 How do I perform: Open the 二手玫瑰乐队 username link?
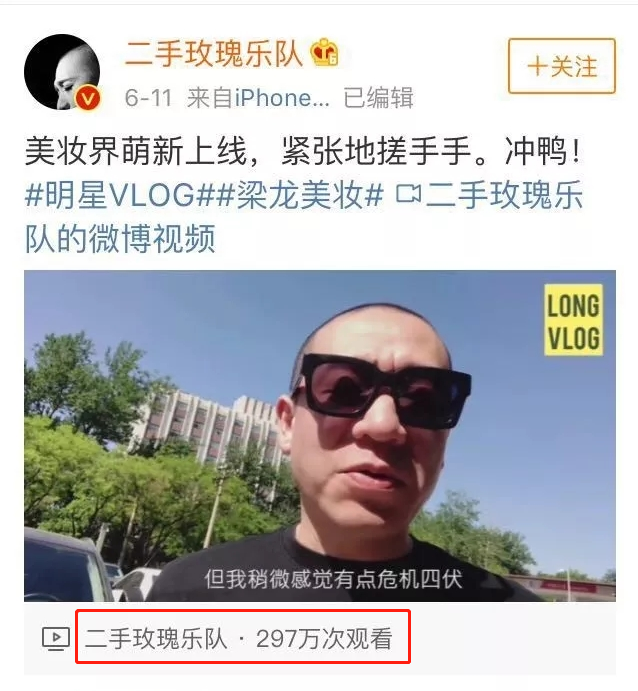213,53
